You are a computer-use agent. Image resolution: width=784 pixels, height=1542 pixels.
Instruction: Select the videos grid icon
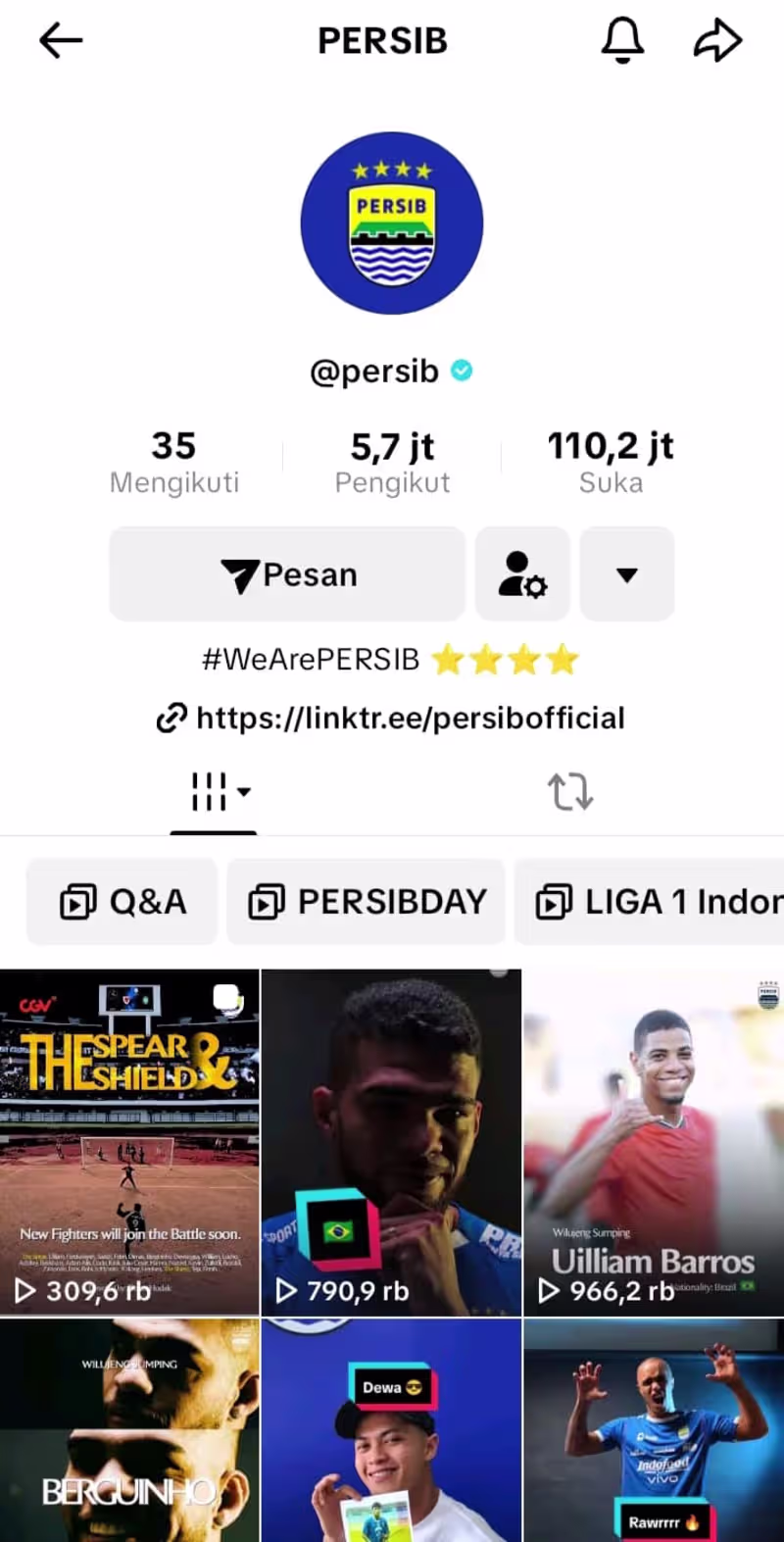[209, 790]
